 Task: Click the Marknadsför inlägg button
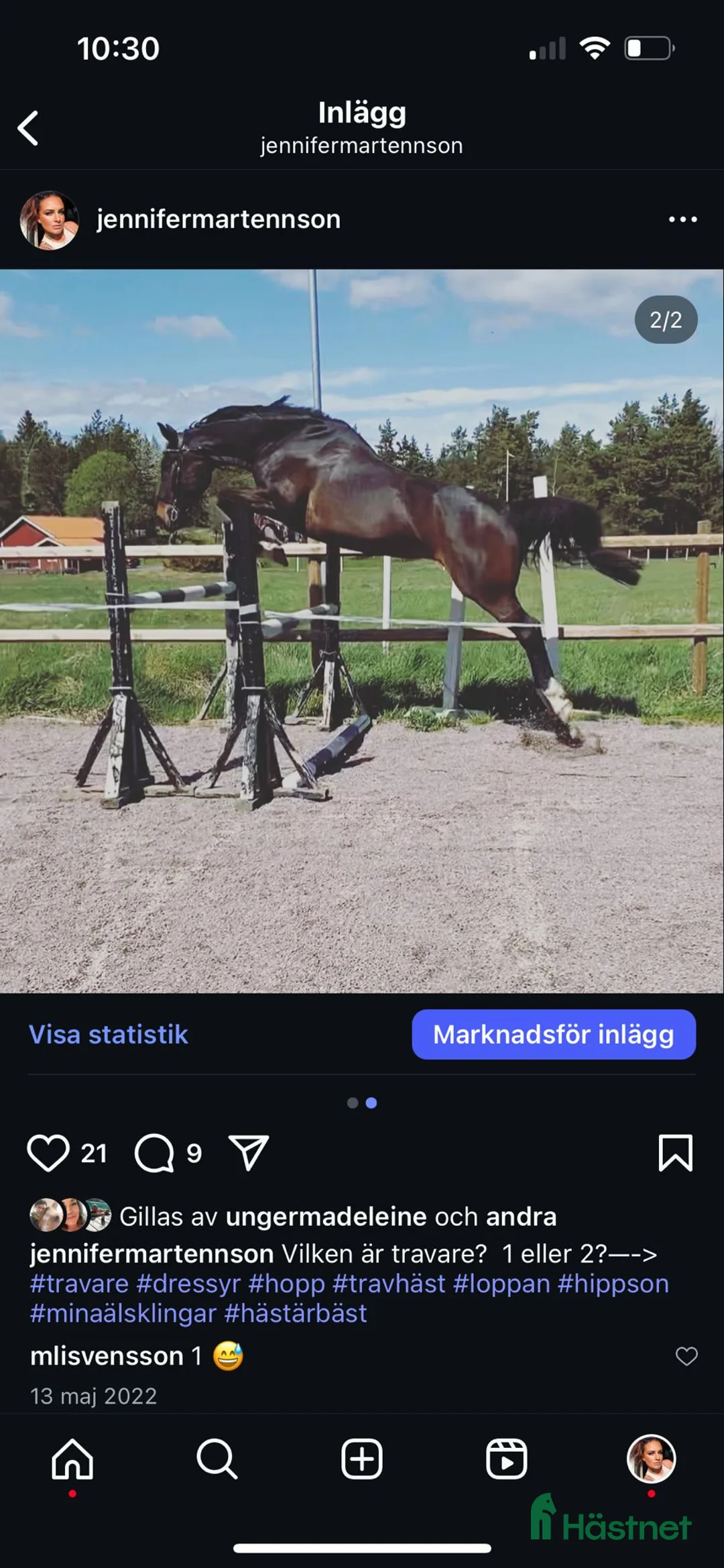tap(554, 1033)
